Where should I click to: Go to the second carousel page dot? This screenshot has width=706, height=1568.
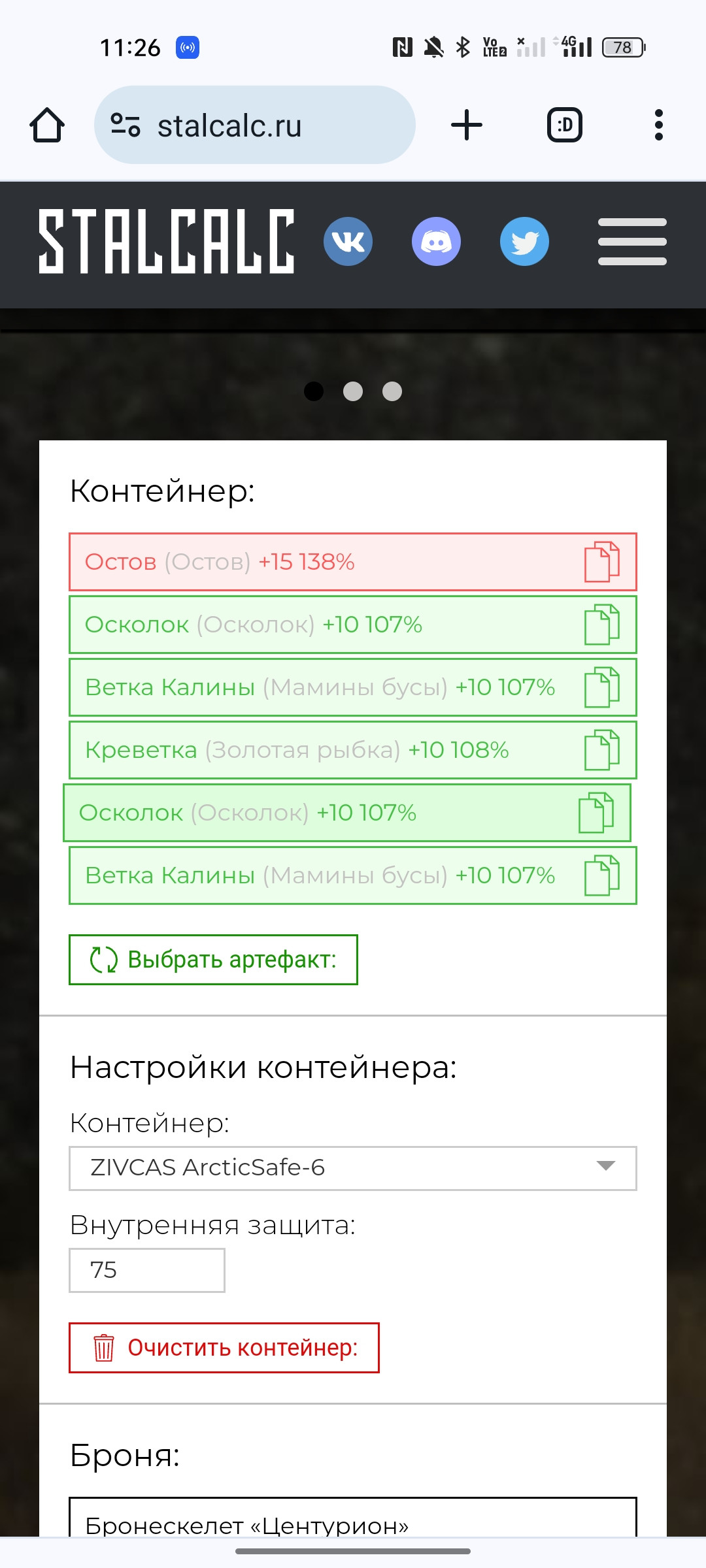(353, 391)
